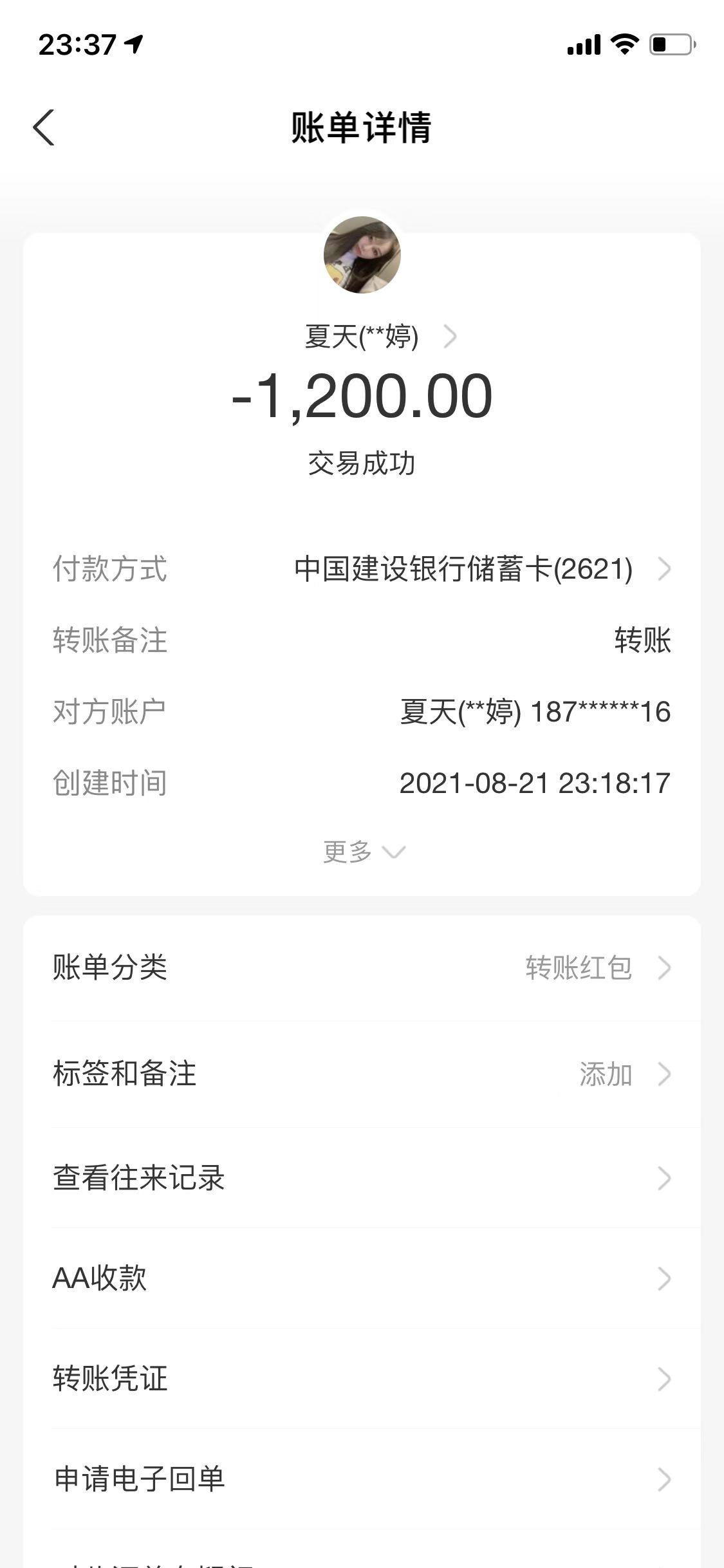Screen dimensions: 724x1568
Task: Go back from 账单详情 page
Action: (x=44, y=127)
